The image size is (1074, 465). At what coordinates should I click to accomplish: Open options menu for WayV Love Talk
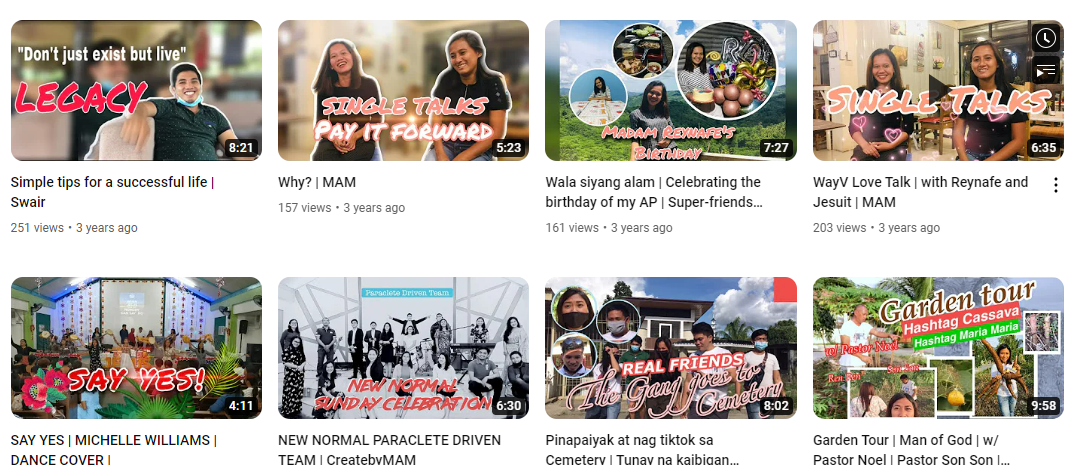pyautogui.click(x=1055, y=185)
